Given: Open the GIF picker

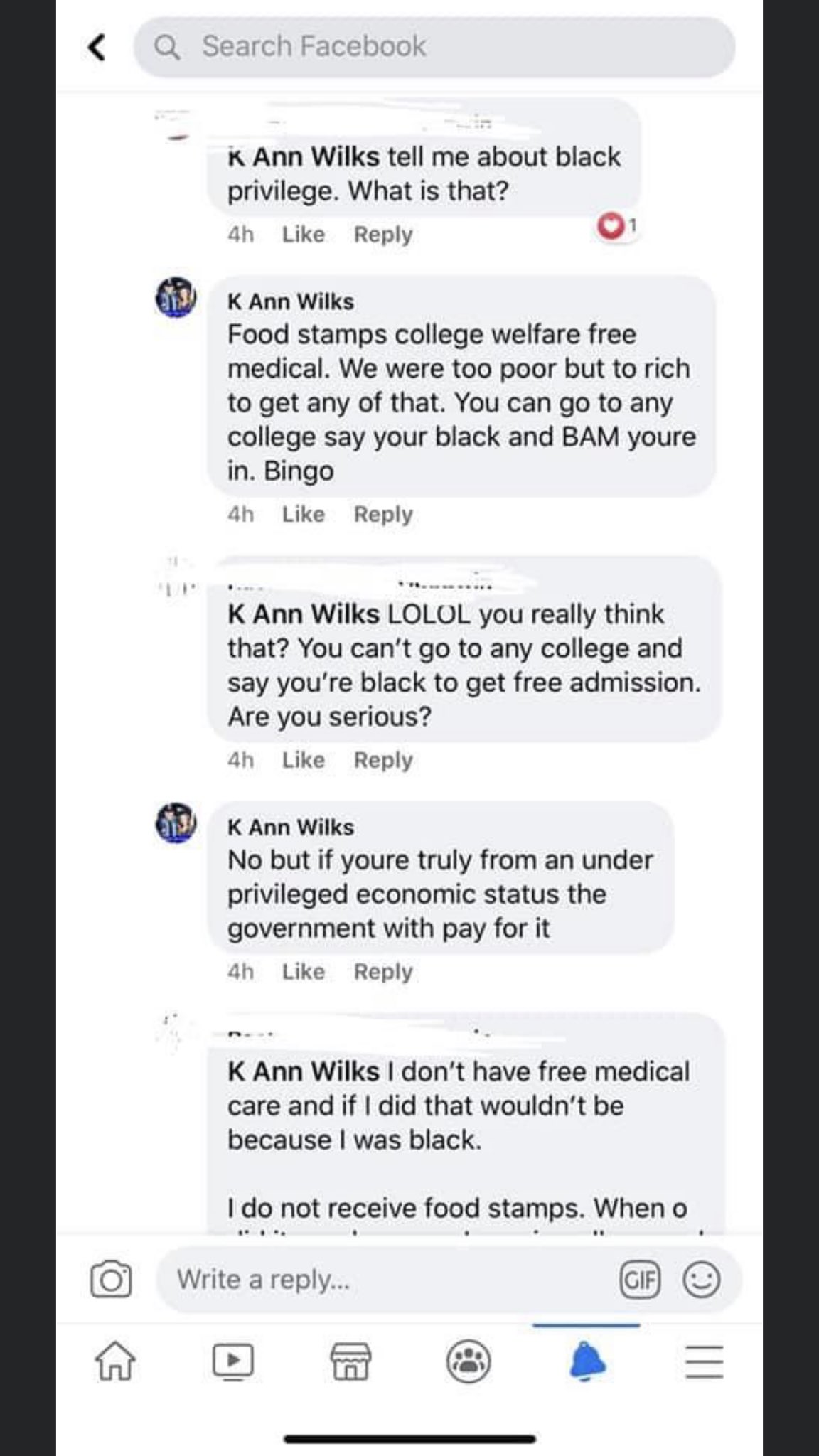Looking at the screenshot, I should pyautogui.click(x=640, y=1280).
